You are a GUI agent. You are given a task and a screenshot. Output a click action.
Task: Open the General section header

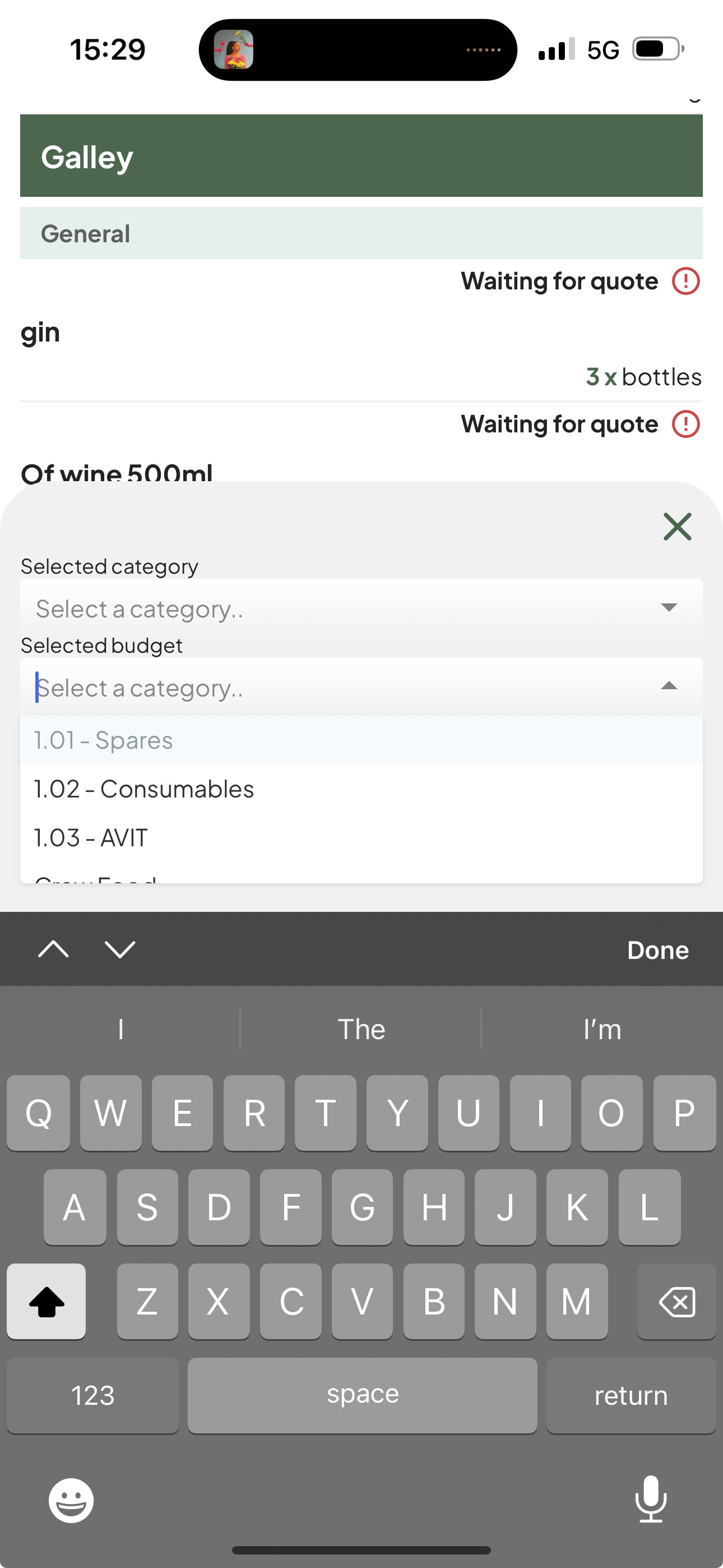[361, 233]
